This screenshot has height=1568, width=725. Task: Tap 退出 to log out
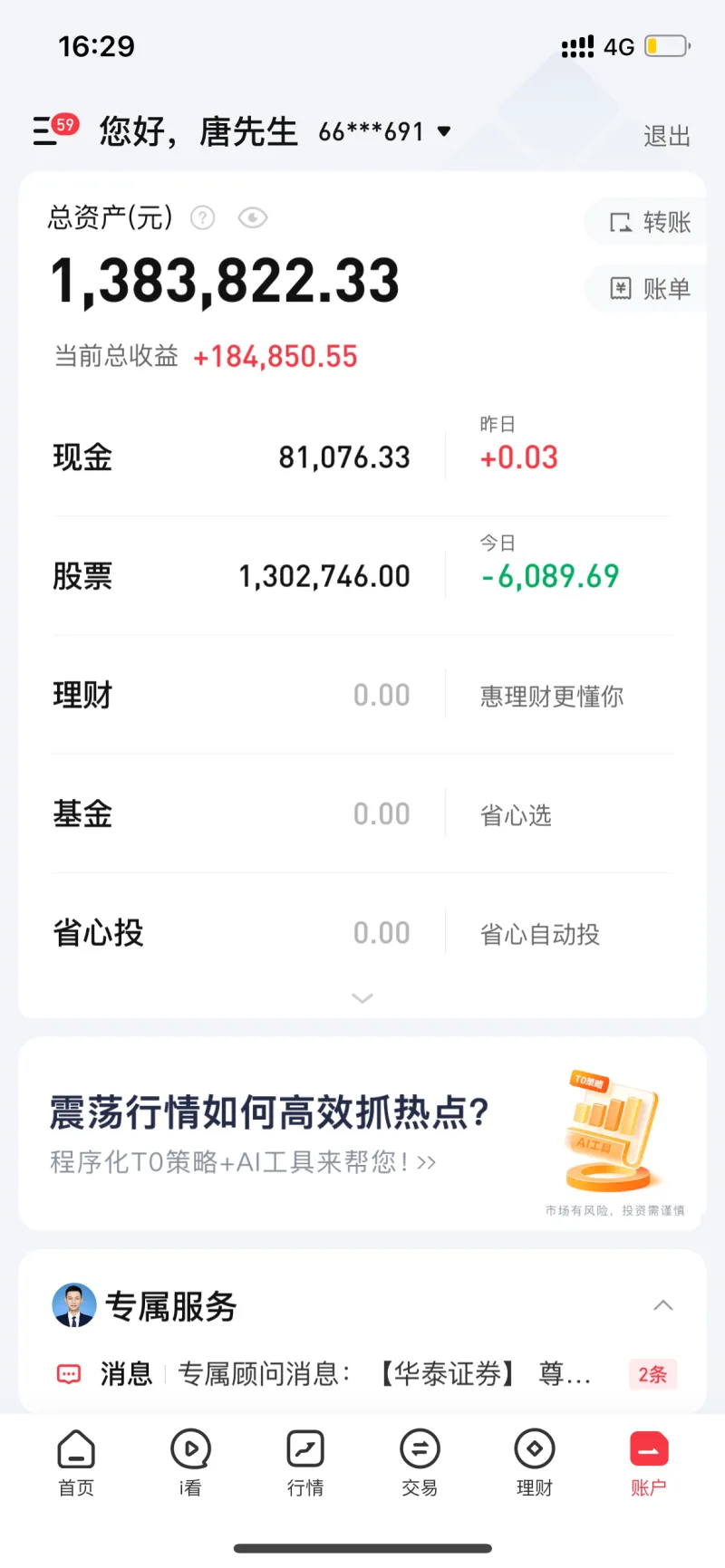point(666,137)
